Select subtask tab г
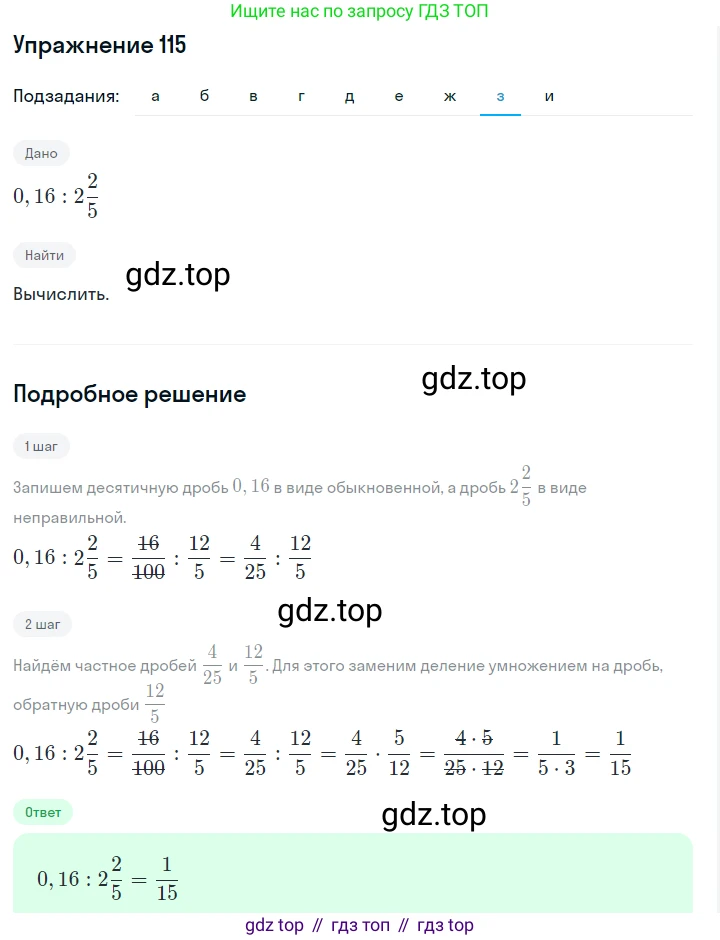The height and width of the screenshot is (940, 720). 302,97
